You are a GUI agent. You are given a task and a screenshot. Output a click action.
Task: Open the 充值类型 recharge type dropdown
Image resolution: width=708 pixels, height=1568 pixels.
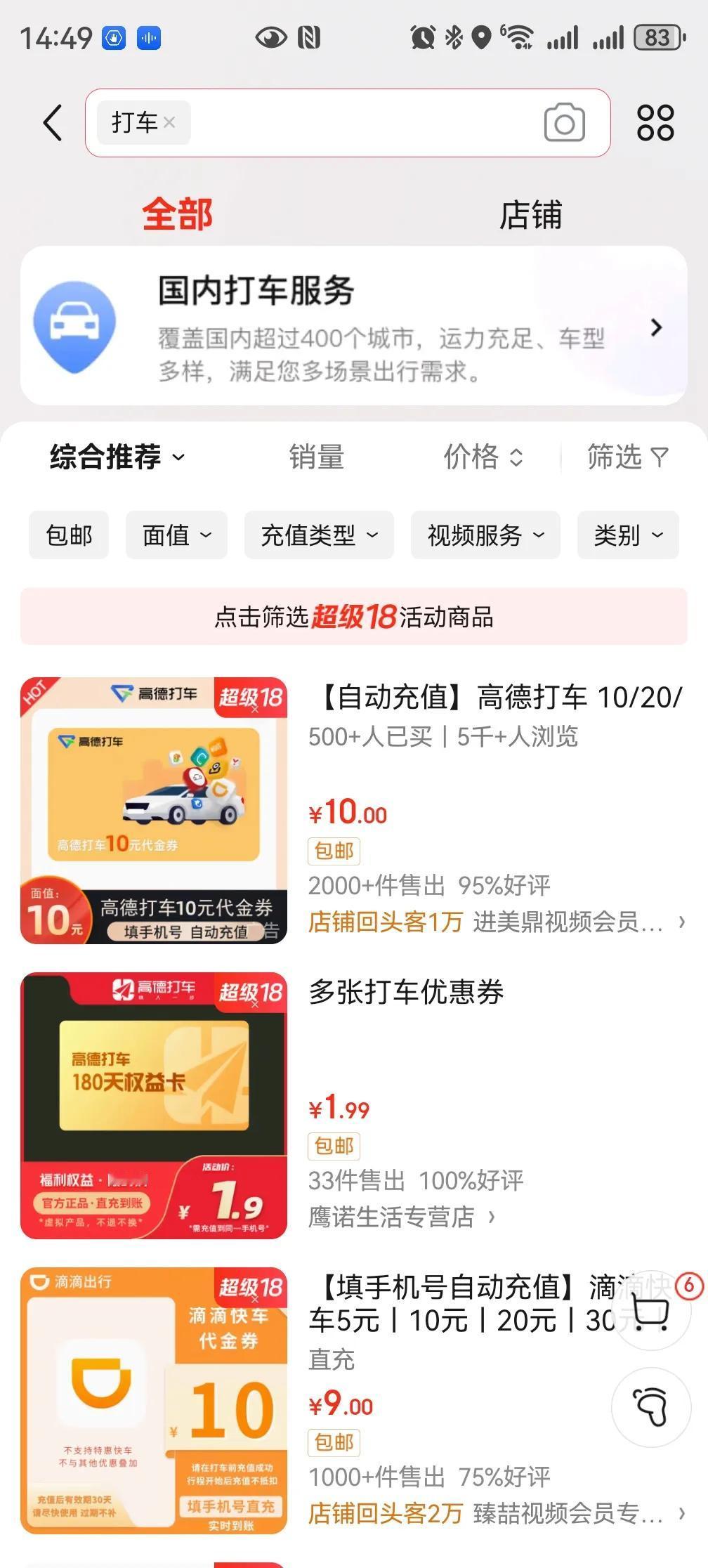coord(317,535)
